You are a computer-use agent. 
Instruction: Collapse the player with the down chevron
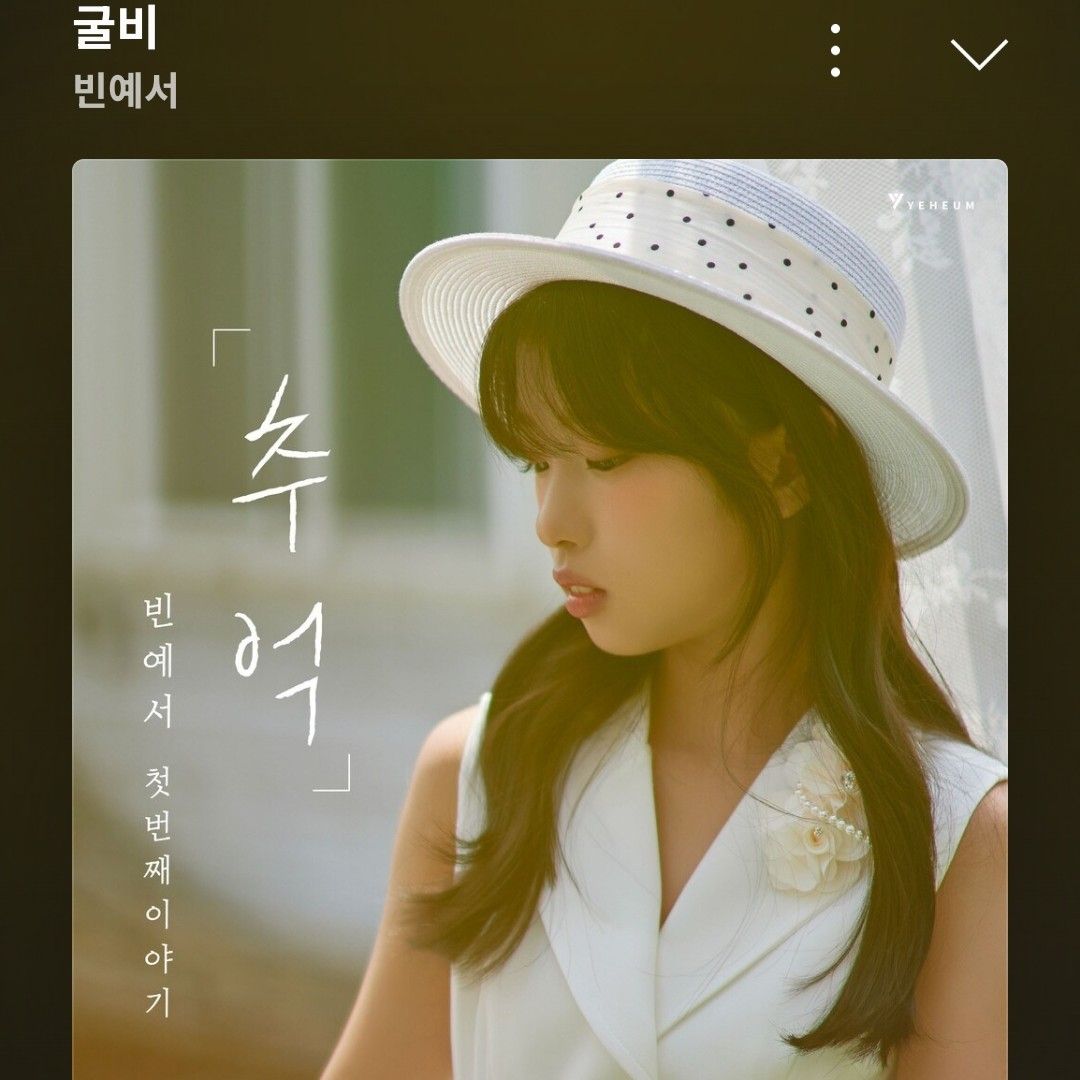tap(978, 53)
